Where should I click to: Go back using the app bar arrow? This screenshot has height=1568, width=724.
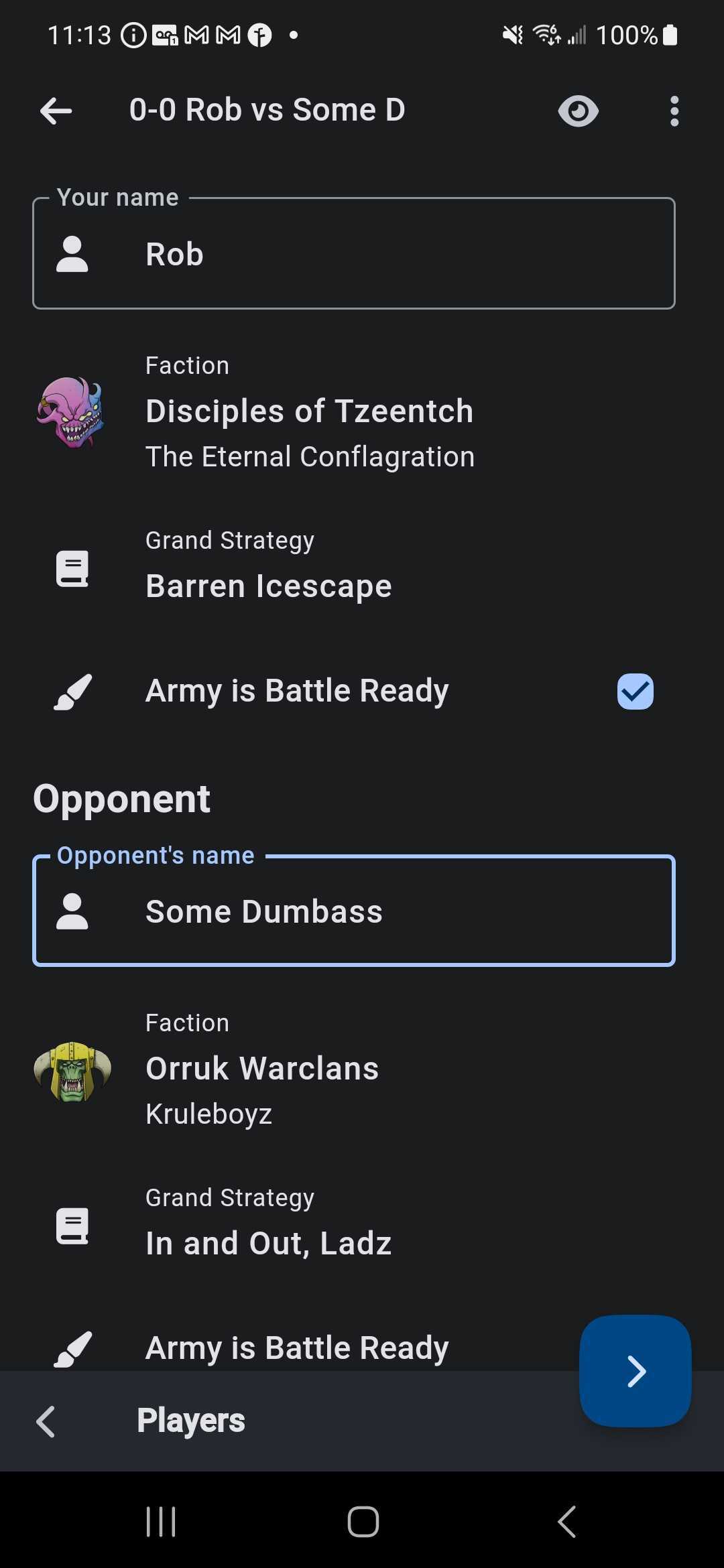tap(56, 111)
